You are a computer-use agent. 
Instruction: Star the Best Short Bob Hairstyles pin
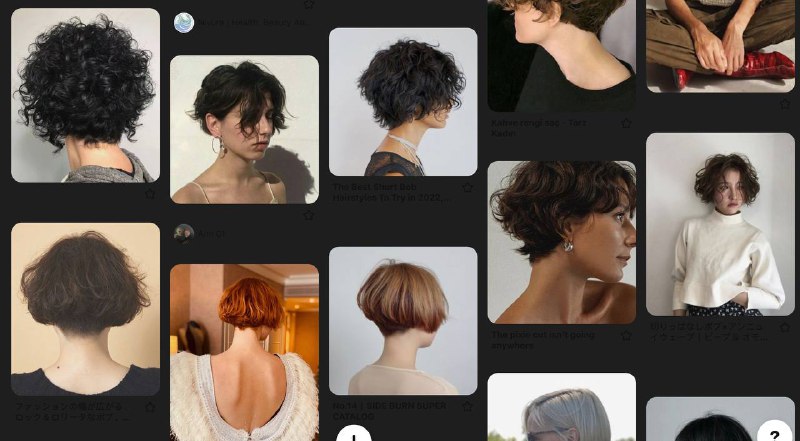(467, 187)
